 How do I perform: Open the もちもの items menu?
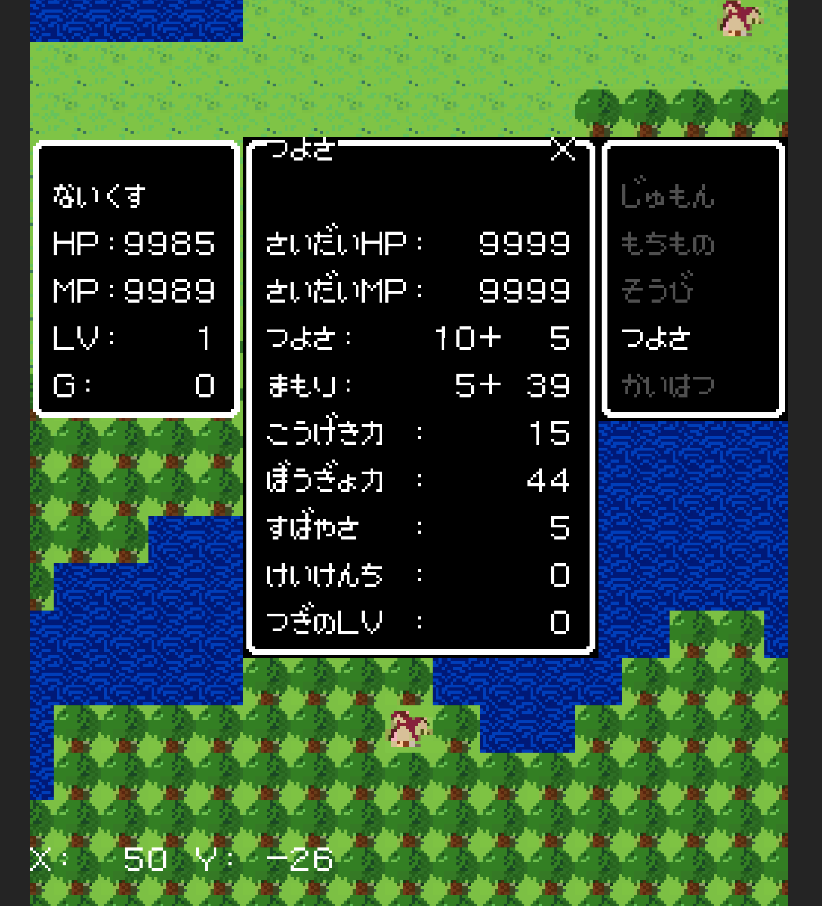point(667,243)
